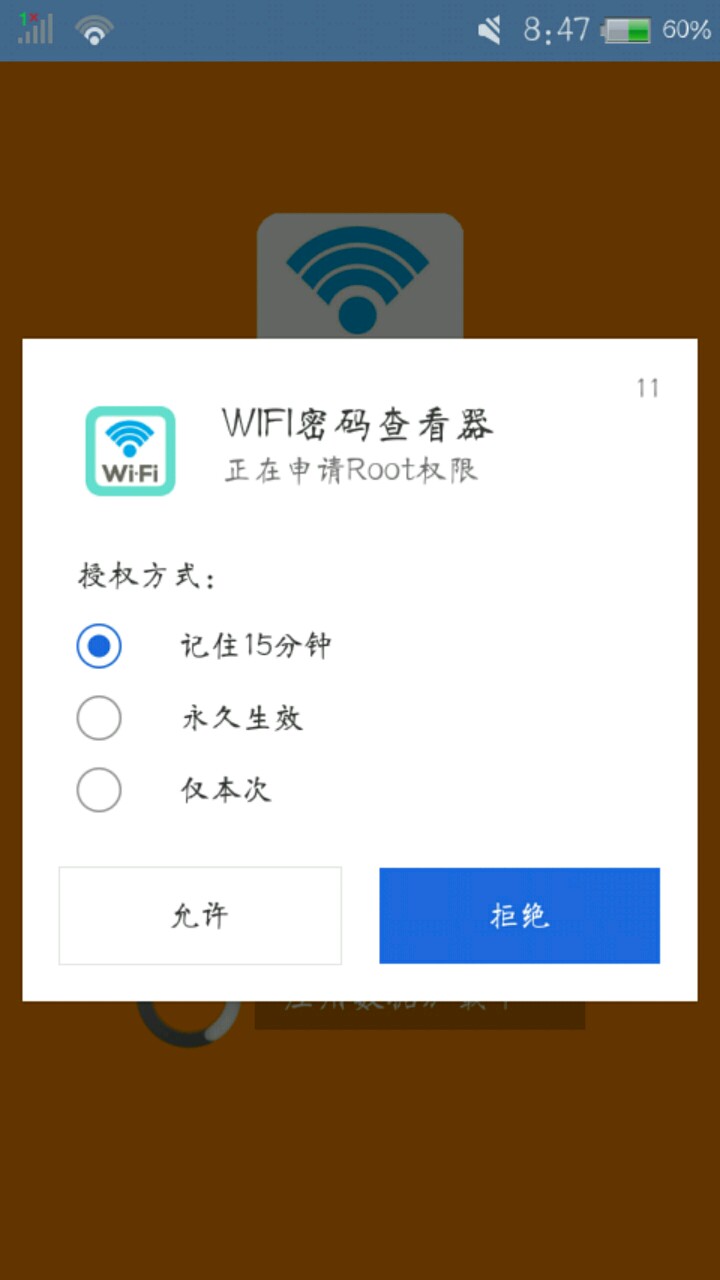
Task: Choose the 永久生效 radio option
Action: tap(99, 718)
